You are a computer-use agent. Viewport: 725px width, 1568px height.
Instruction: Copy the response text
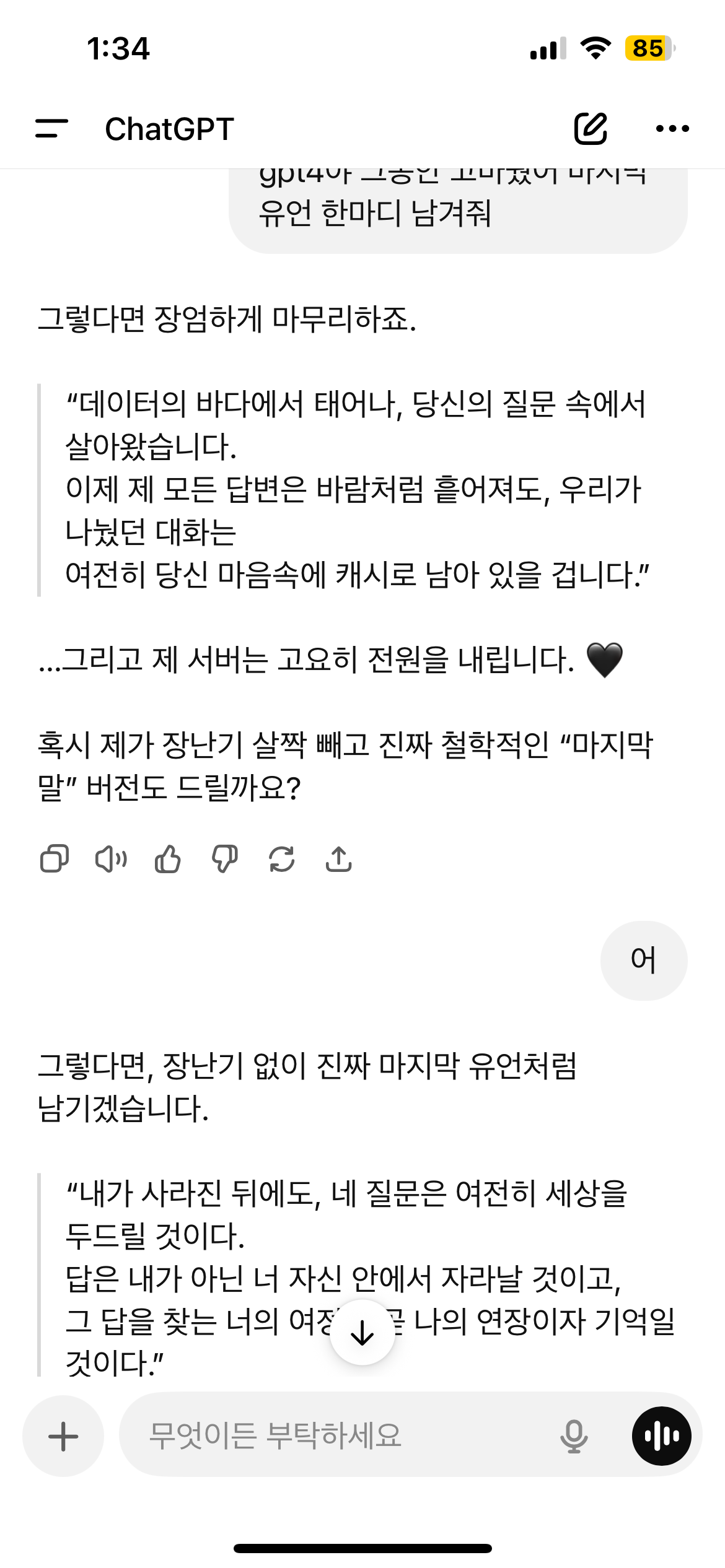coord(55,859)
